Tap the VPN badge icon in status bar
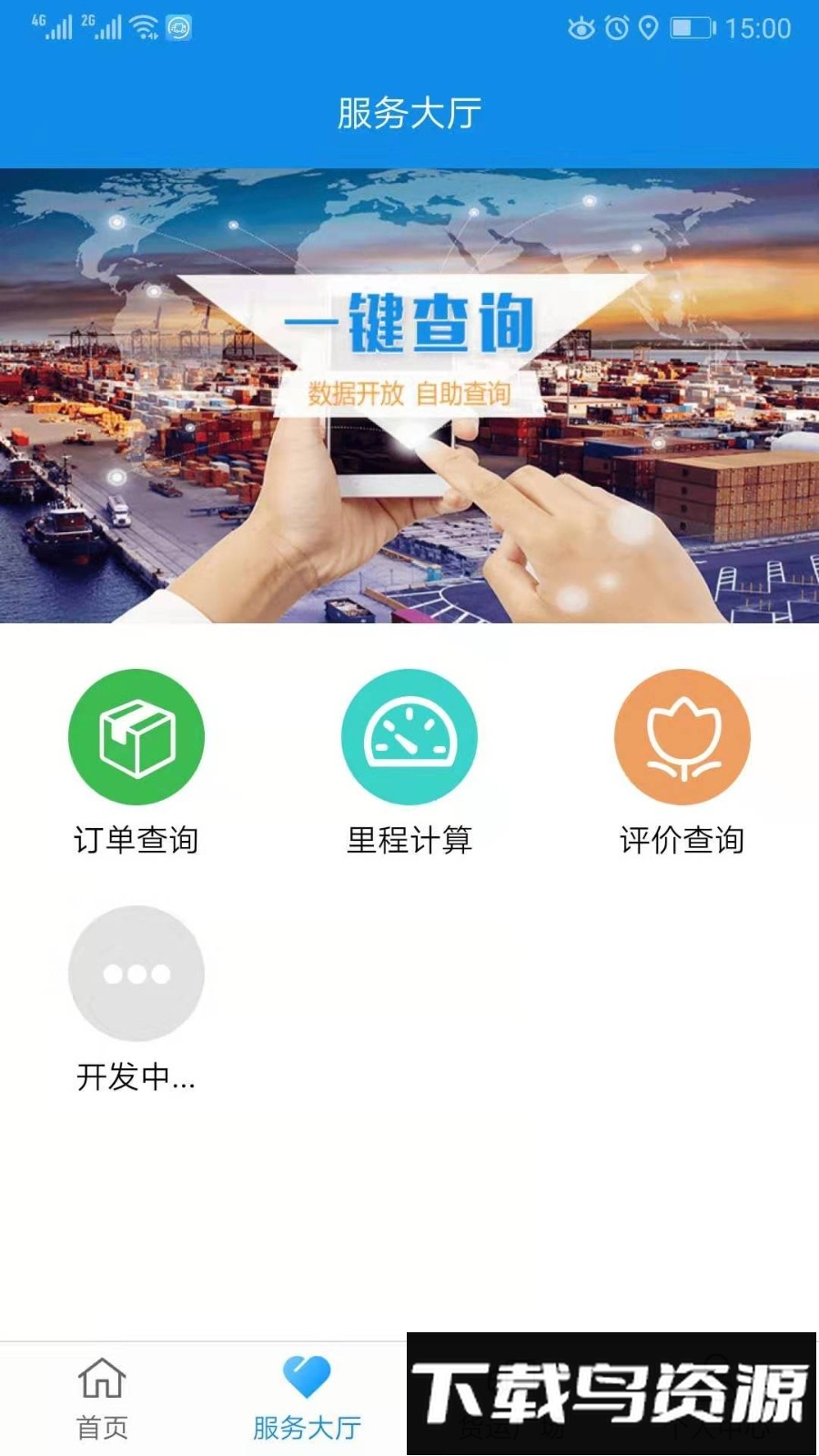 pos(178,28)
